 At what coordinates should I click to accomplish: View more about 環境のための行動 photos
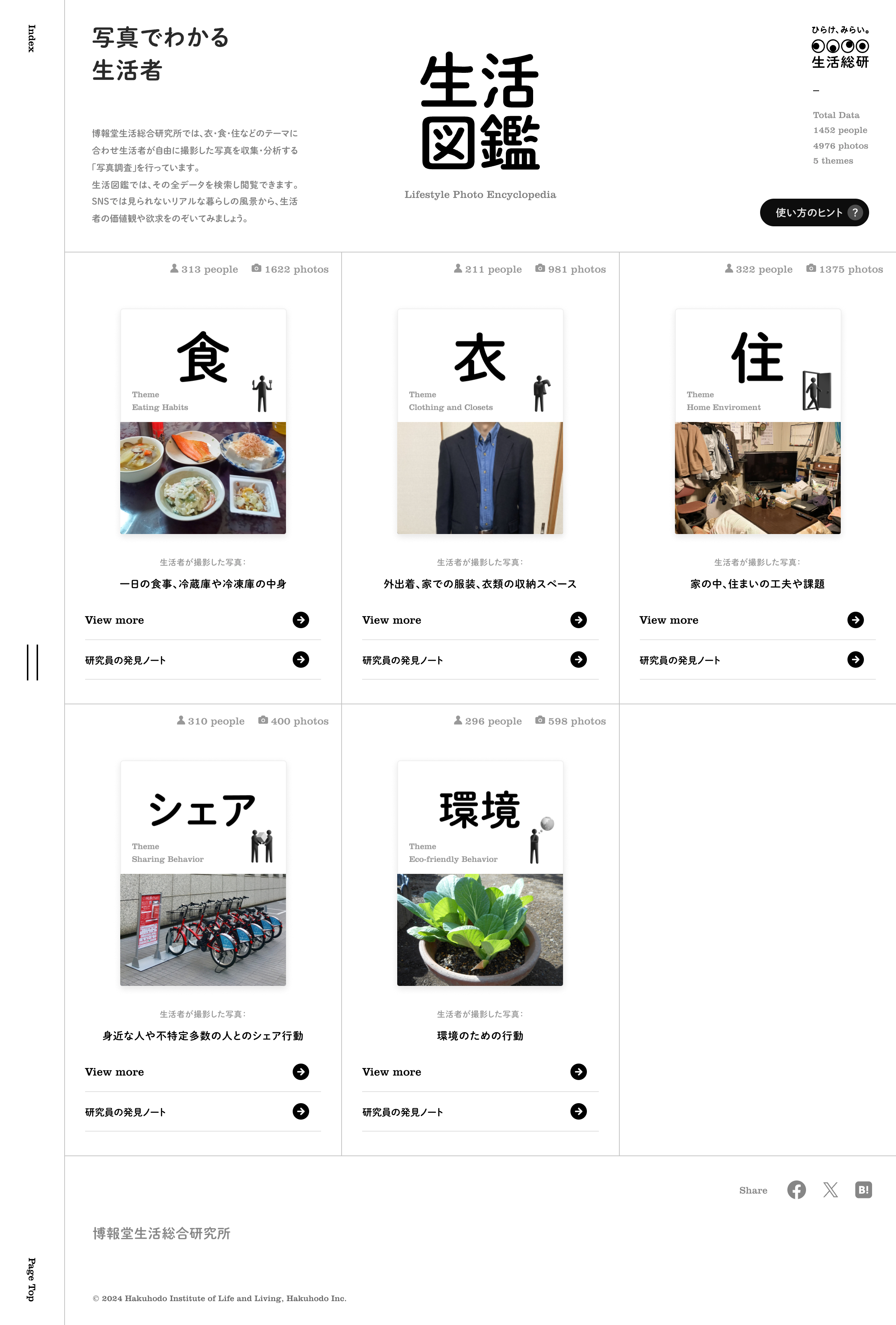480,1072
